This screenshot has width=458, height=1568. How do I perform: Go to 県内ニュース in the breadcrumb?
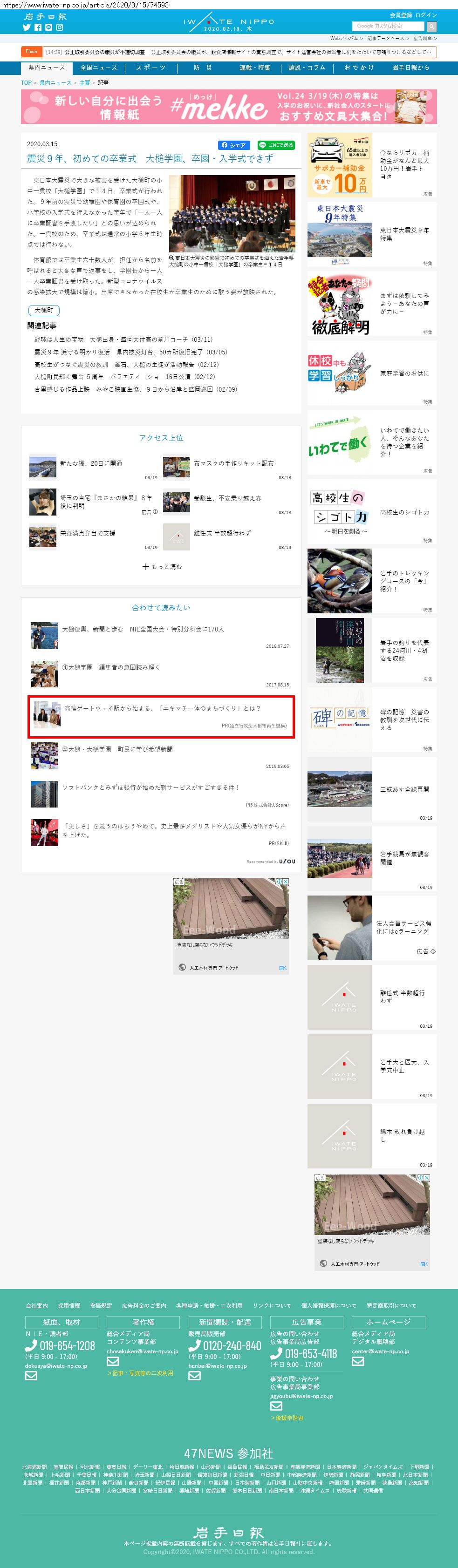pyautogui.click(x=55, y=83)
